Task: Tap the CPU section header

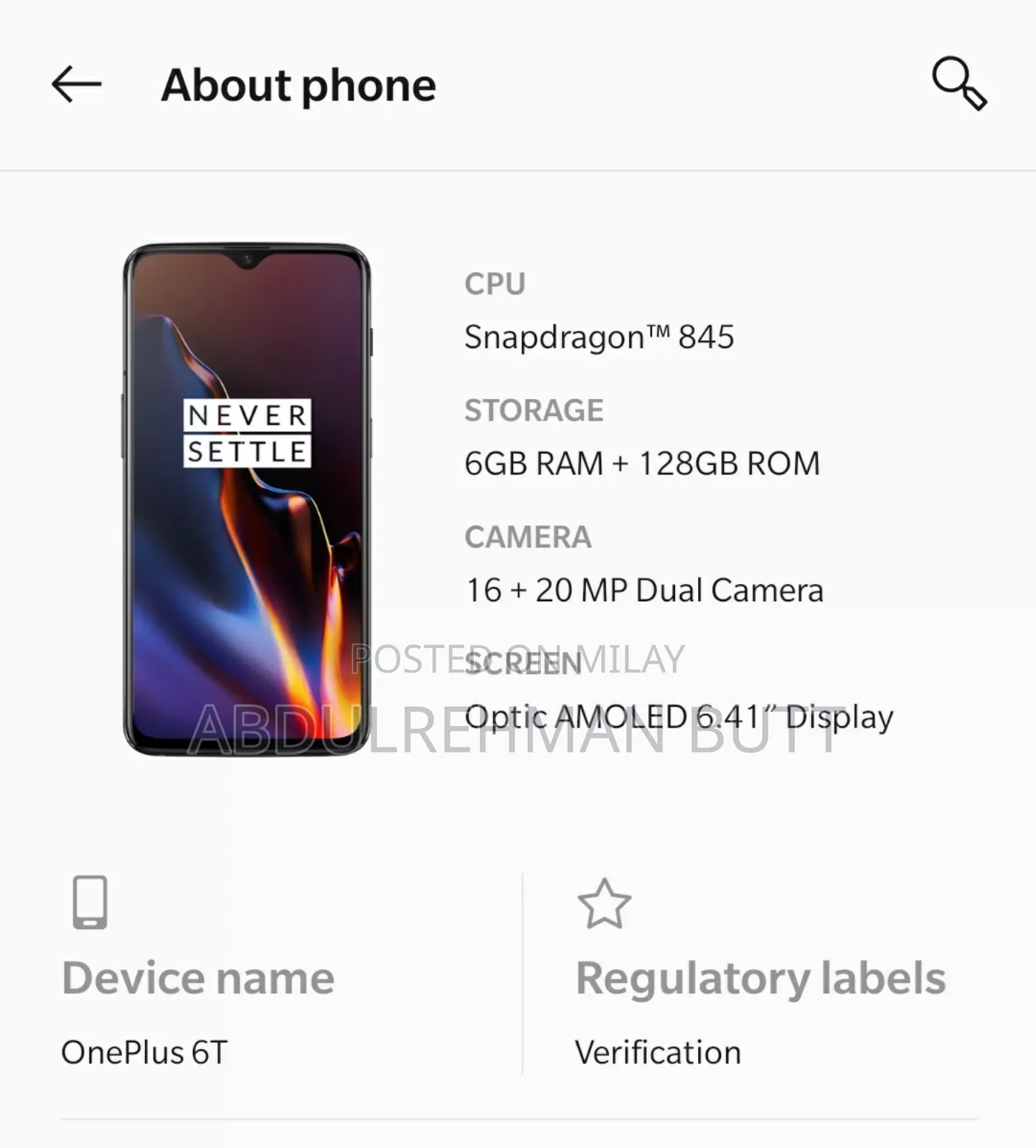Action: (x=495, y=283)
